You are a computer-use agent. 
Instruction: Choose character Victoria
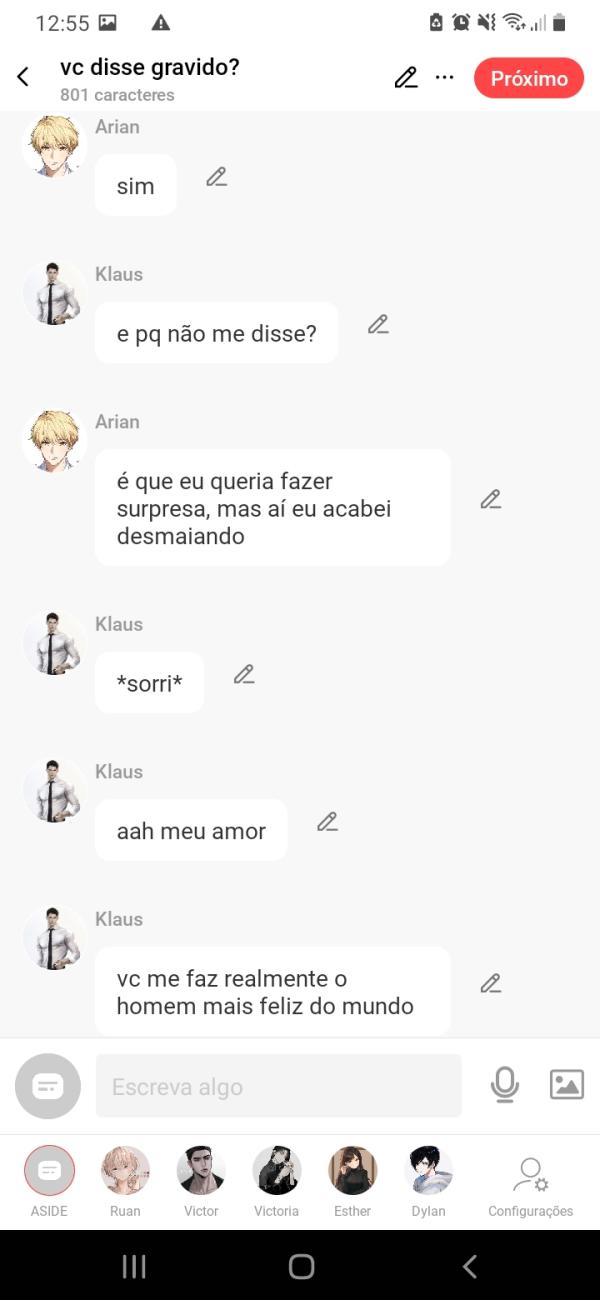pos(277,1171)
